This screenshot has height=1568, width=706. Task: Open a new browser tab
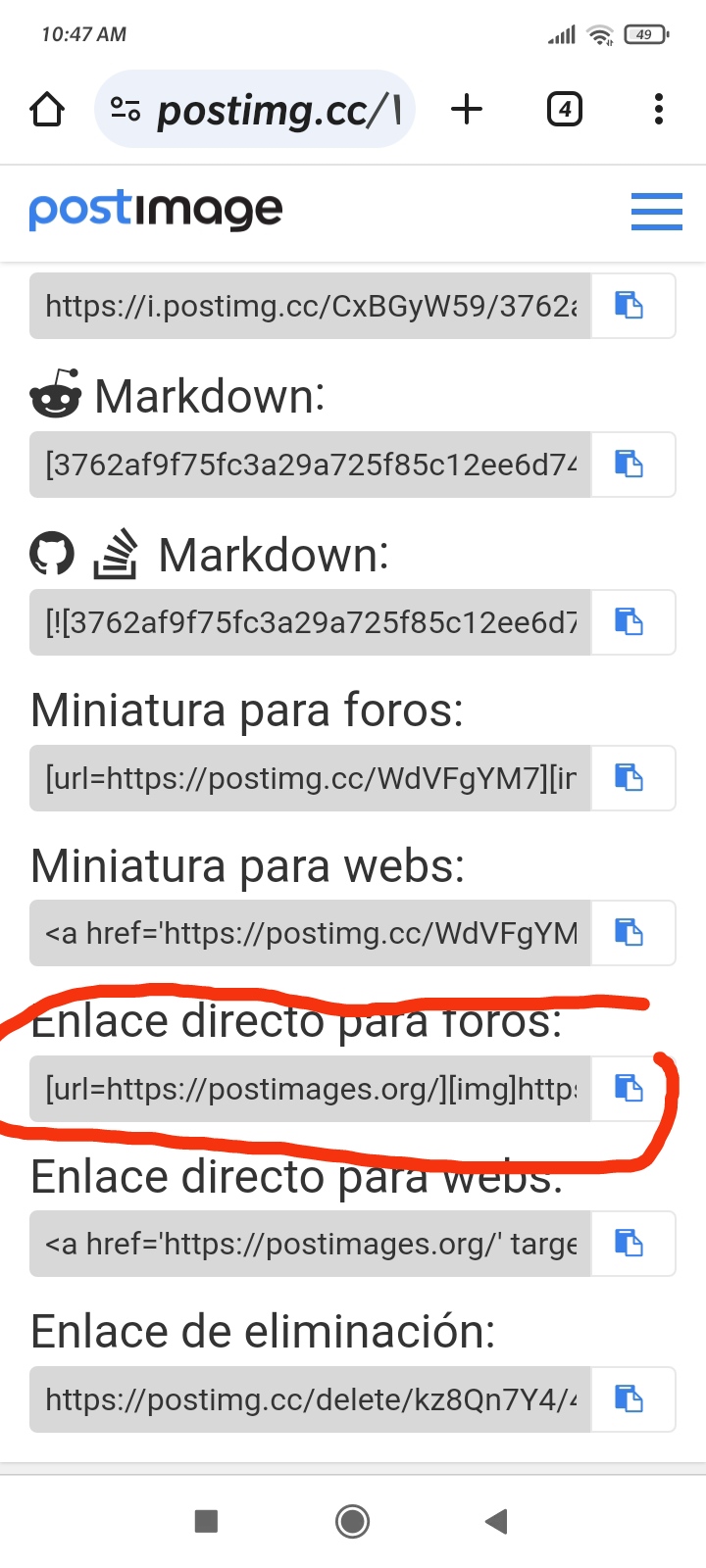click(x=467, y=109)
